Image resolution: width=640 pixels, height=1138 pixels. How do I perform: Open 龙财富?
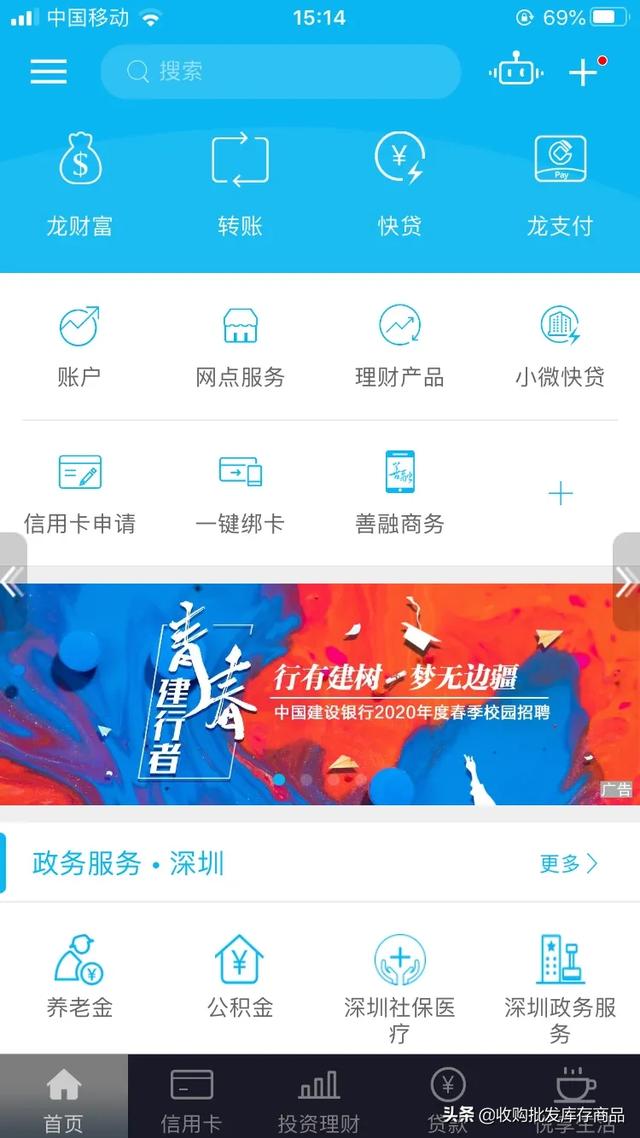pos(80,183)
